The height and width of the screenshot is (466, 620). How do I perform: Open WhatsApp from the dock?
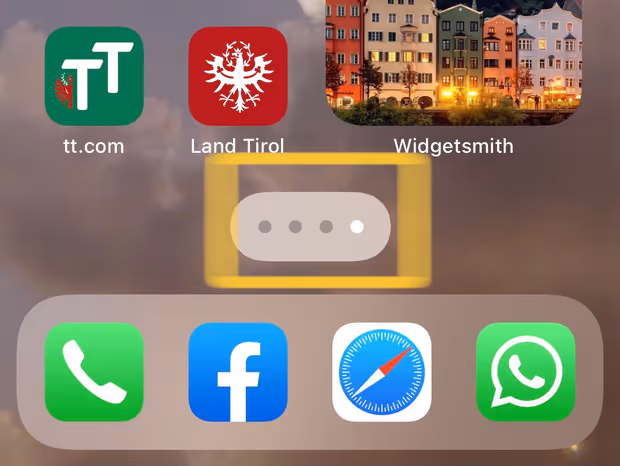pyautogui.click(x=525, y=372)
